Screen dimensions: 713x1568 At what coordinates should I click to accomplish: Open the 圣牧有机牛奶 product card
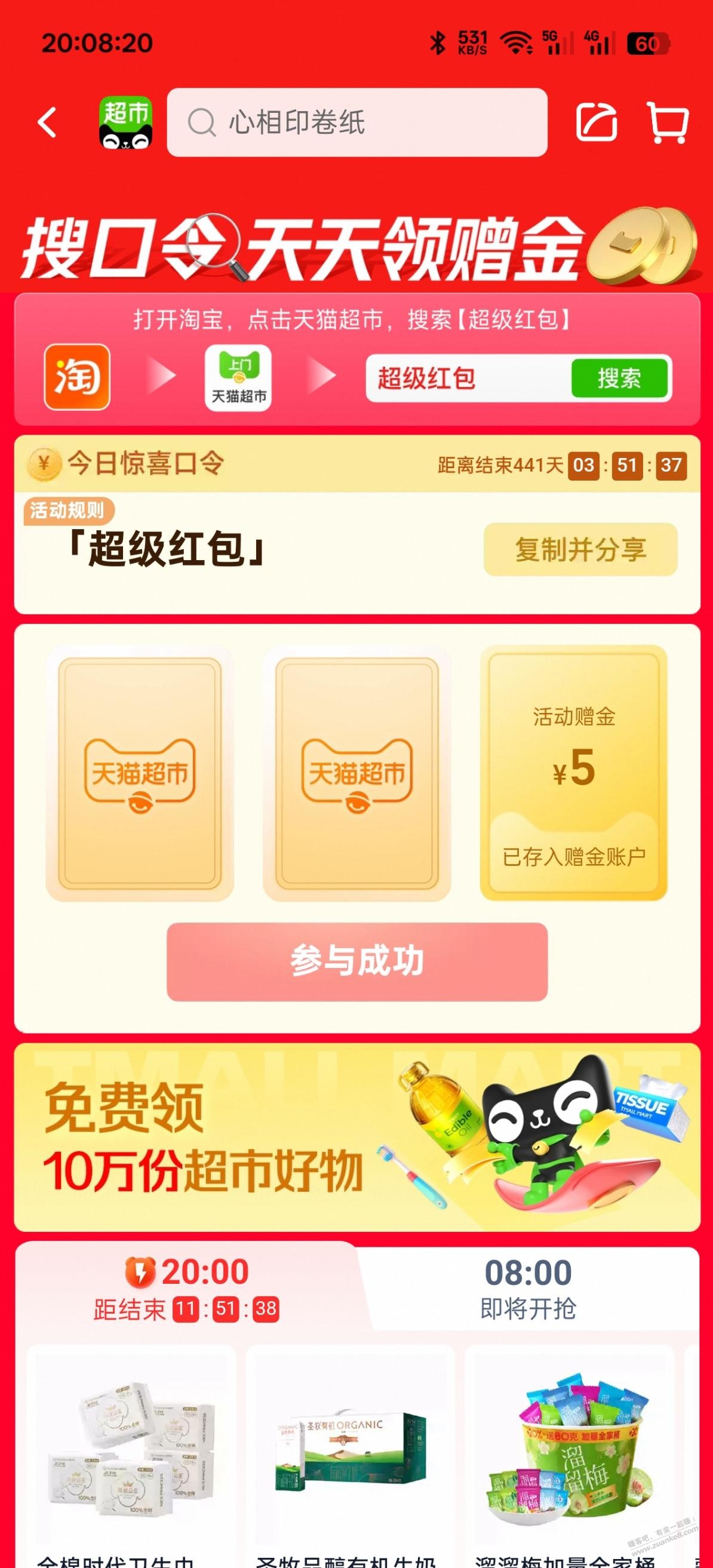tap(350, 1455)
